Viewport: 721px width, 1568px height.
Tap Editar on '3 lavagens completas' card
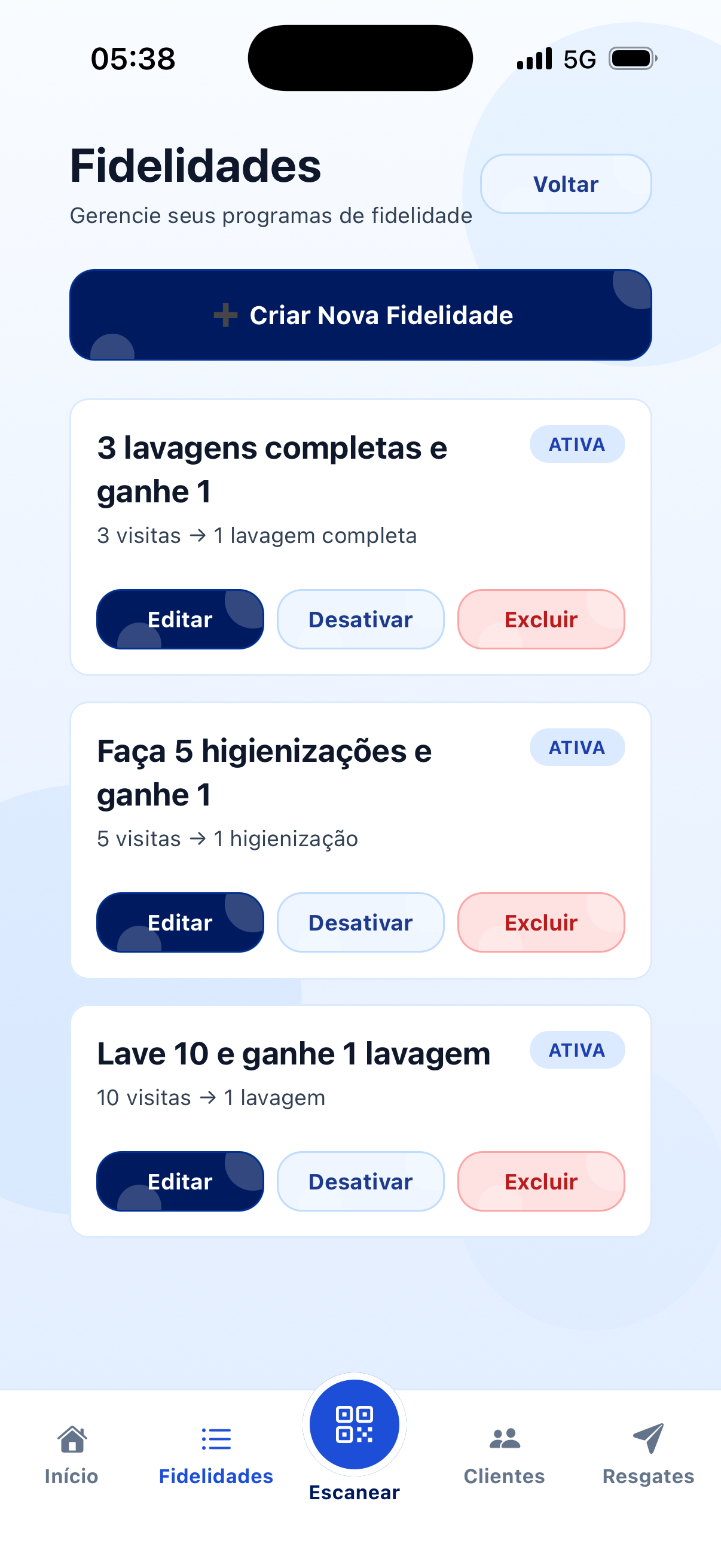coord(179,619)
